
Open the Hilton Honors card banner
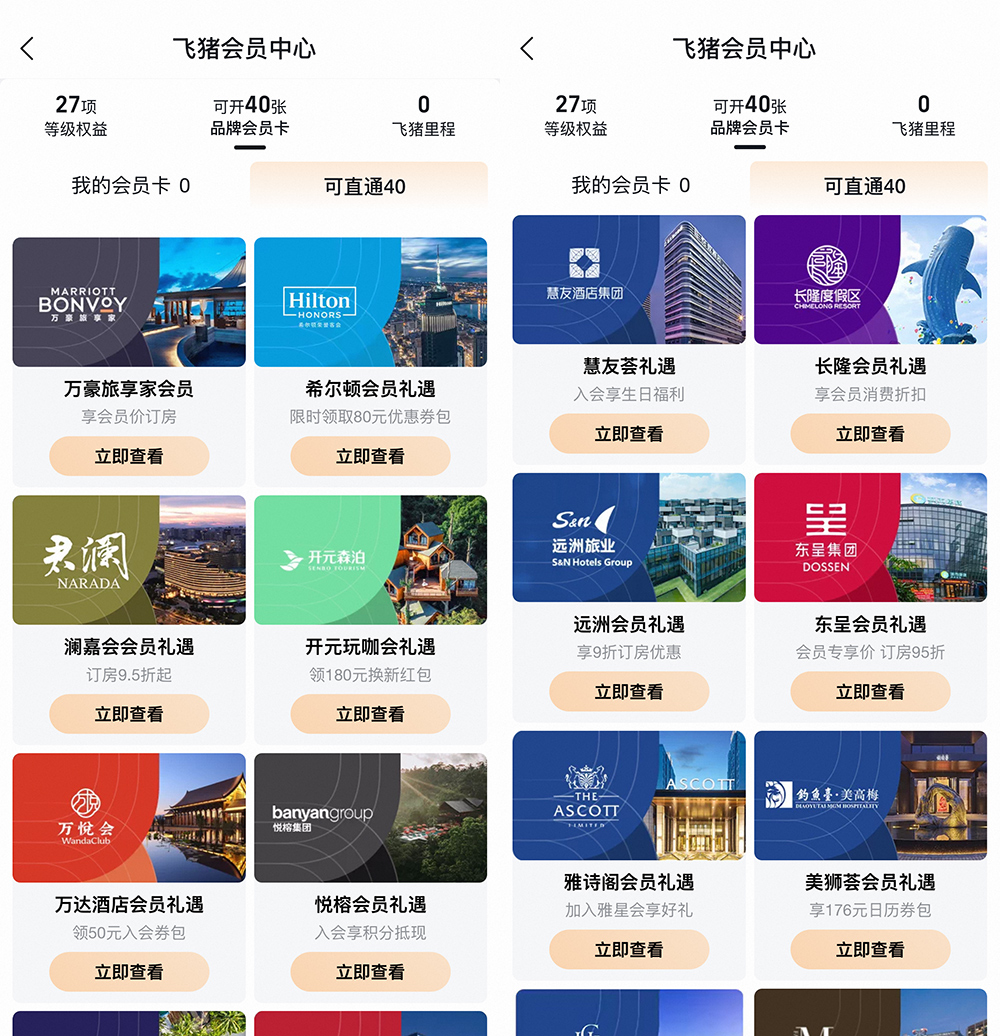[370, 302]
